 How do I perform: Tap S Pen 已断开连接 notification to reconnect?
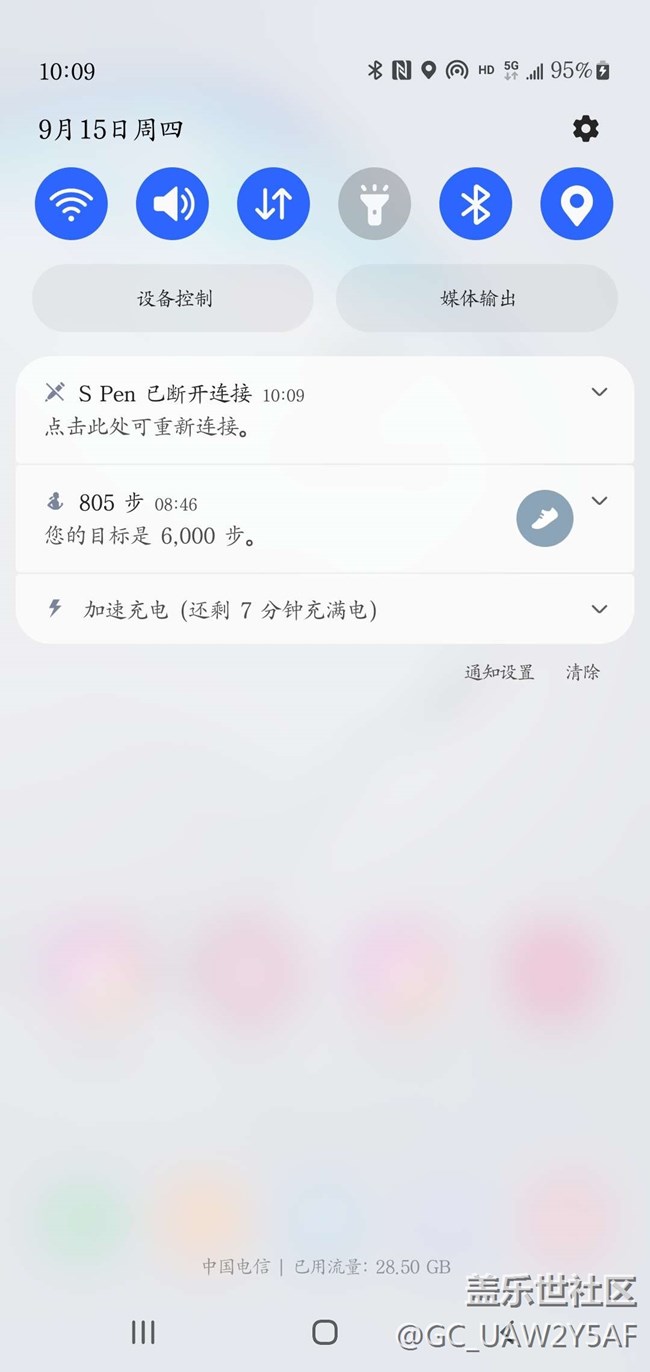[250, 411]
